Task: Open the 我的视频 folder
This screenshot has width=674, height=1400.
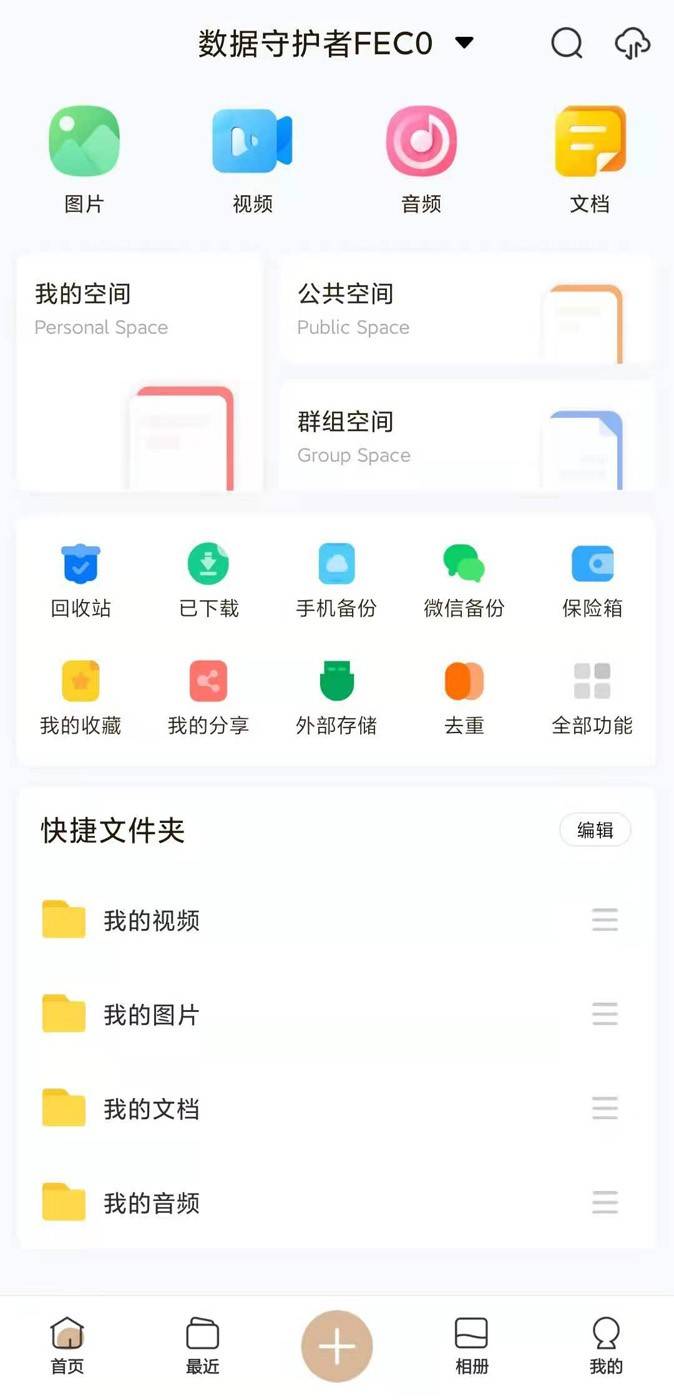Action: [x=337, y=920]
